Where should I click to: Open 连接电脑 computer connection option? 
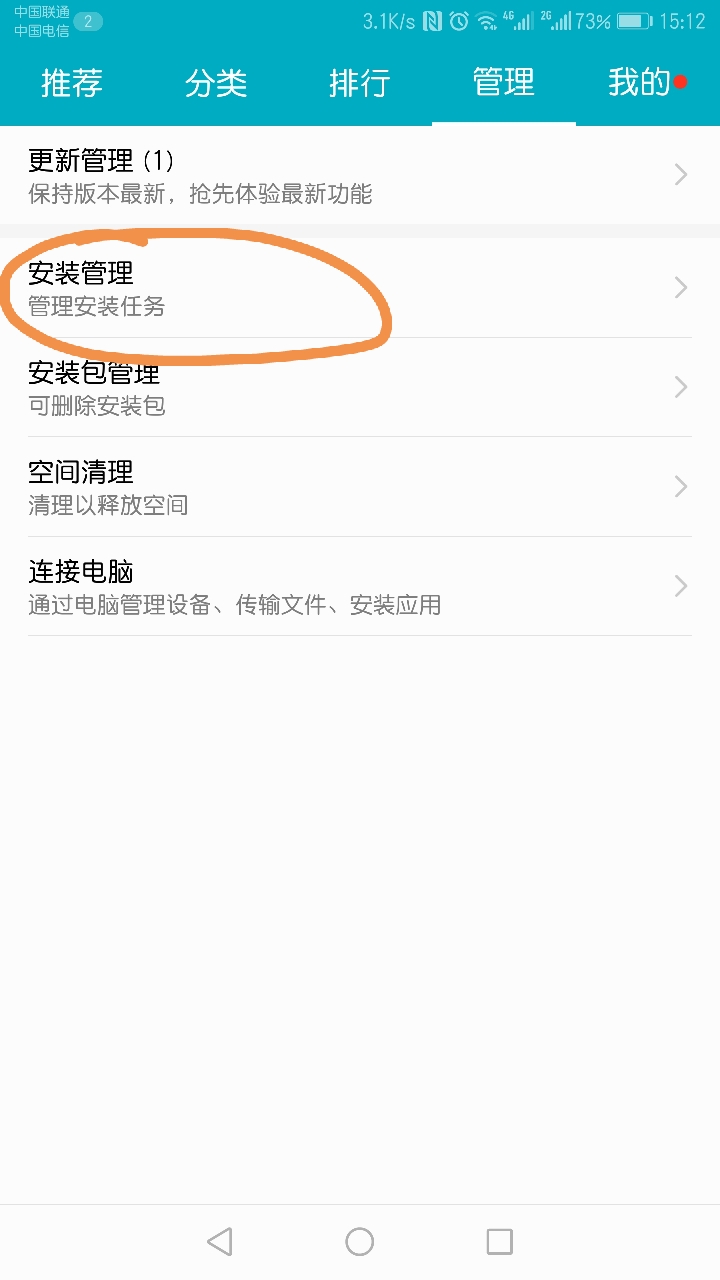(x=360, y=586)
